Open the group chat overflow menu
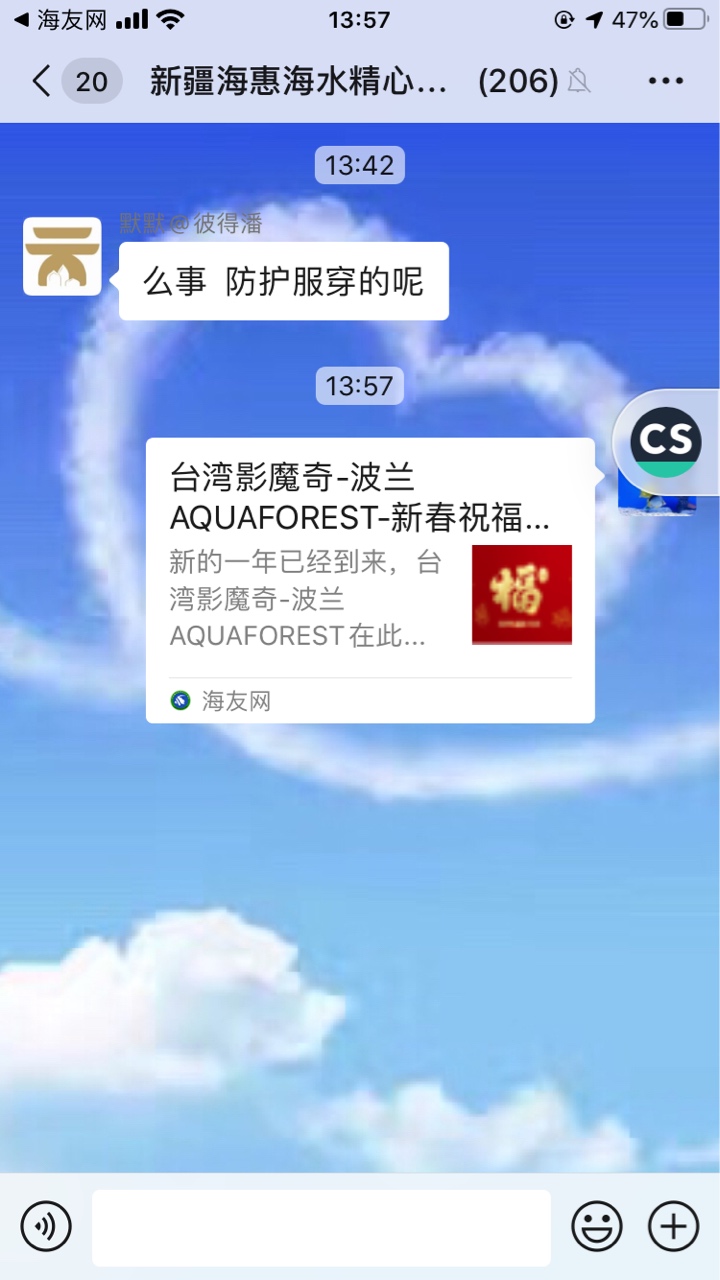Viewport: 720px width, 1280px height. click(x=665, y=81)
